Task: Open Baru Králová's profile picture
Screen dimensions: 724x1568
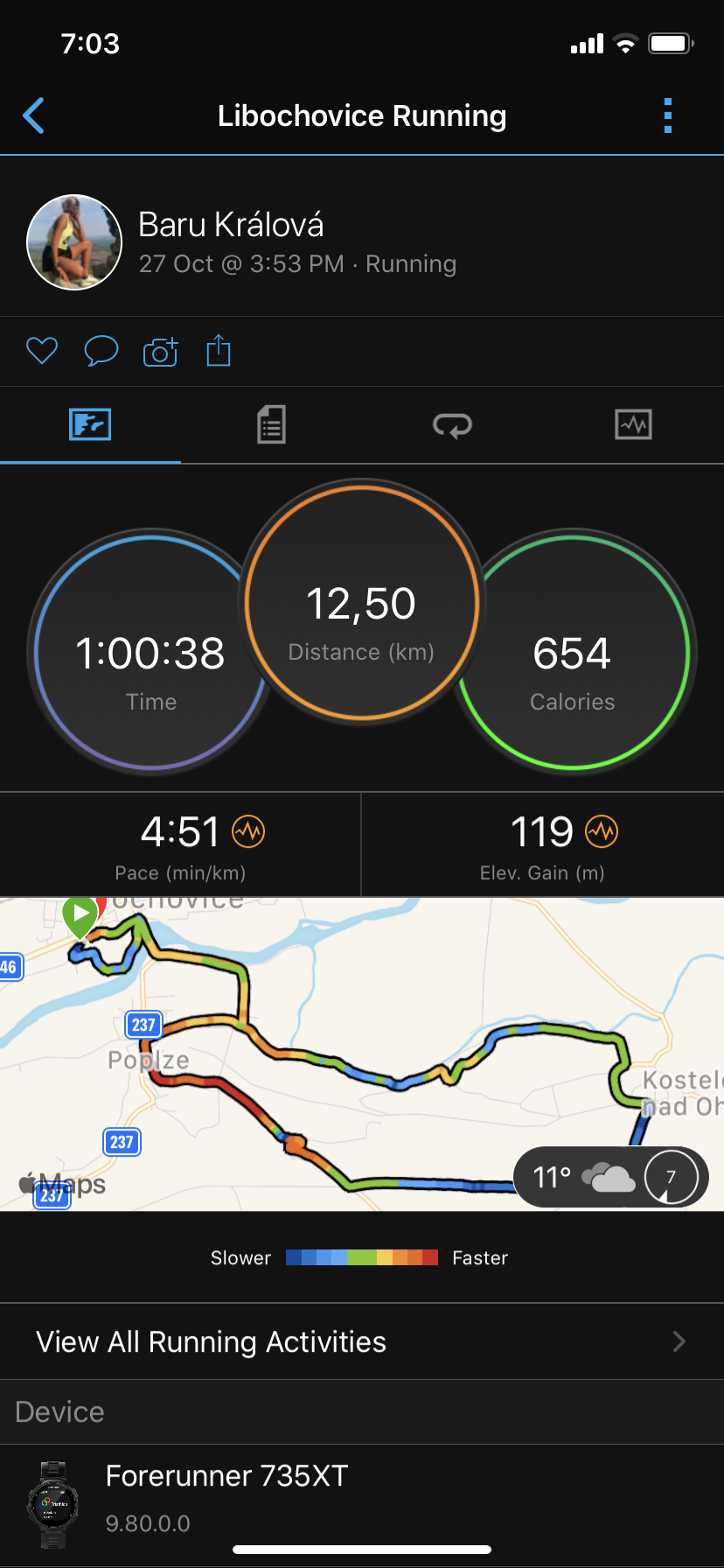Action: 74,242
